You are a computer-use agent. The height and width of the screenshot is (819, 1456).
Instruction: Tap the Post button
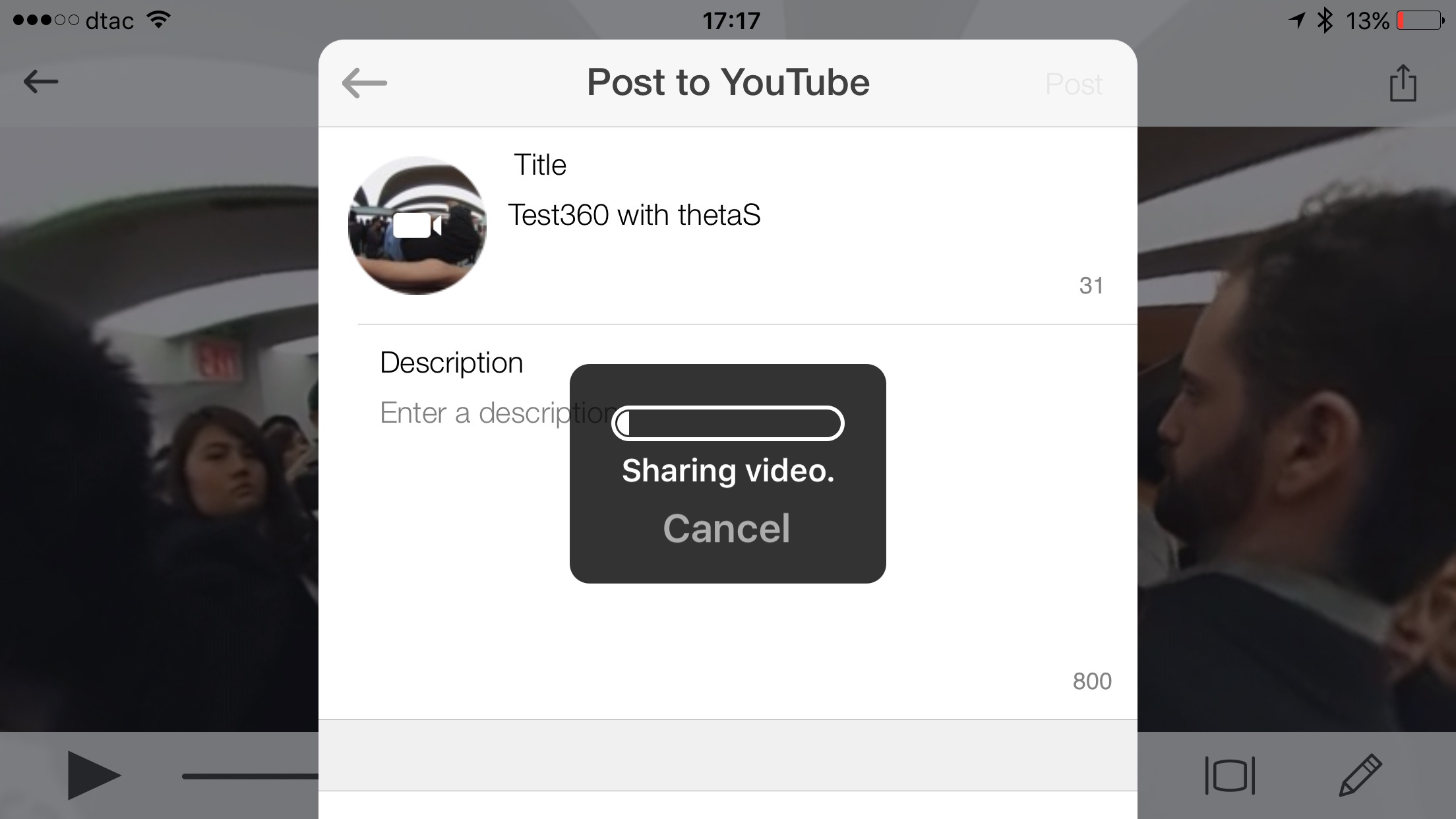coord(1074,84)
